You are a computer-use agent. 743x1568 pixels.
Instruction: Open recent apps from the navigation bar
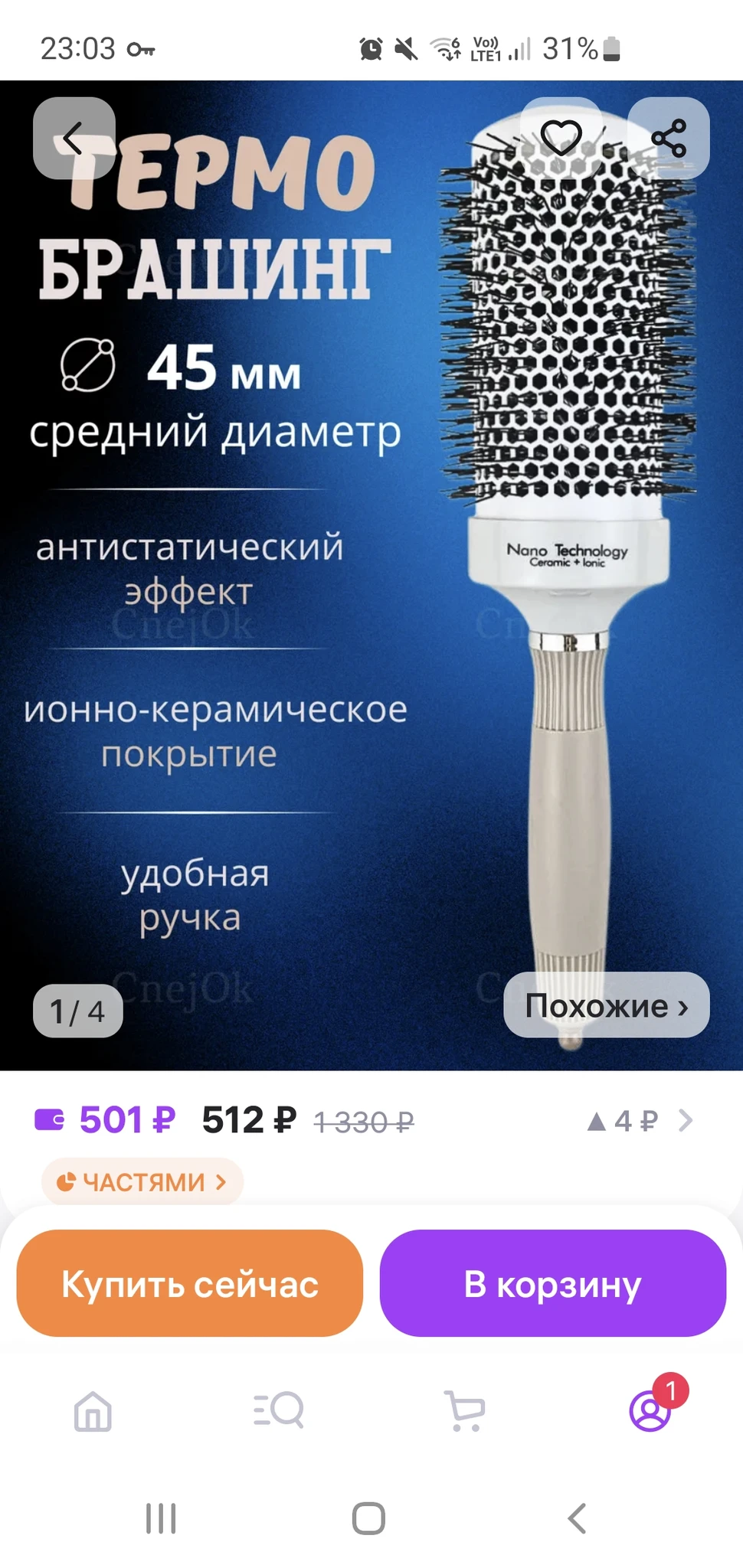pyautogui.click(x=161, y=1518)
